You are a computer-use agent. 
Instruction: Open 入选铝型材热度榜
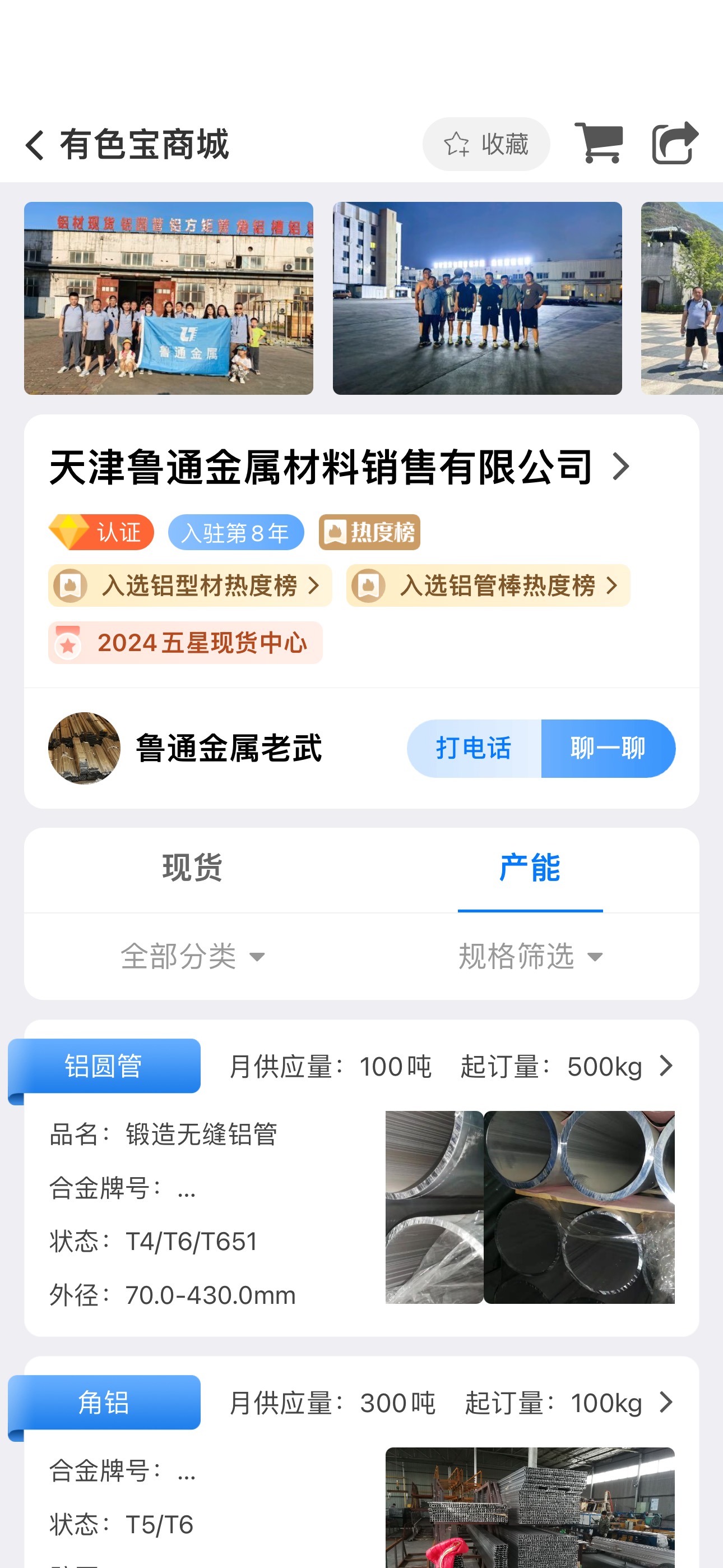(x=190, y=585)
